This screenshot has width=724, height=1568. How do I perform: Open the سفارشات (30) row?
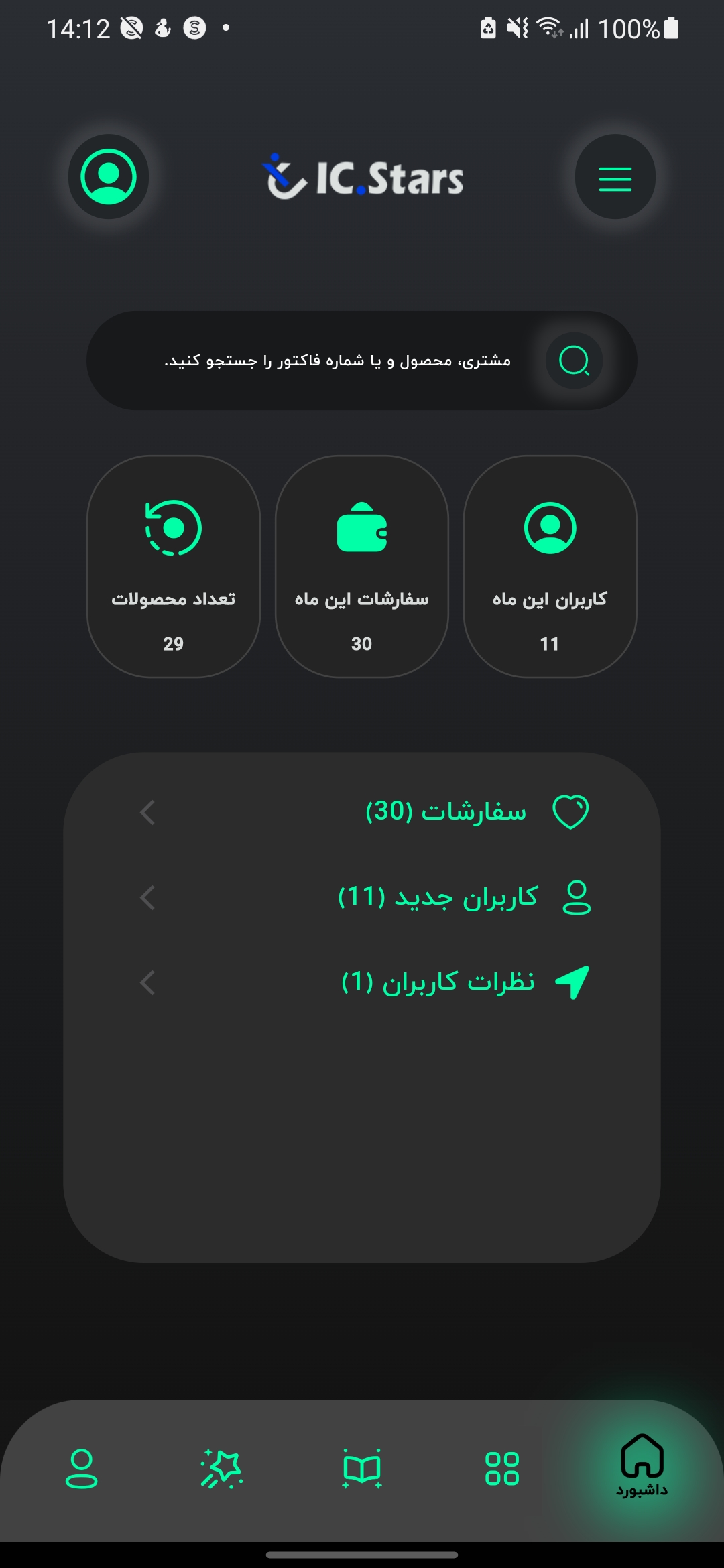tap(362, 812)
